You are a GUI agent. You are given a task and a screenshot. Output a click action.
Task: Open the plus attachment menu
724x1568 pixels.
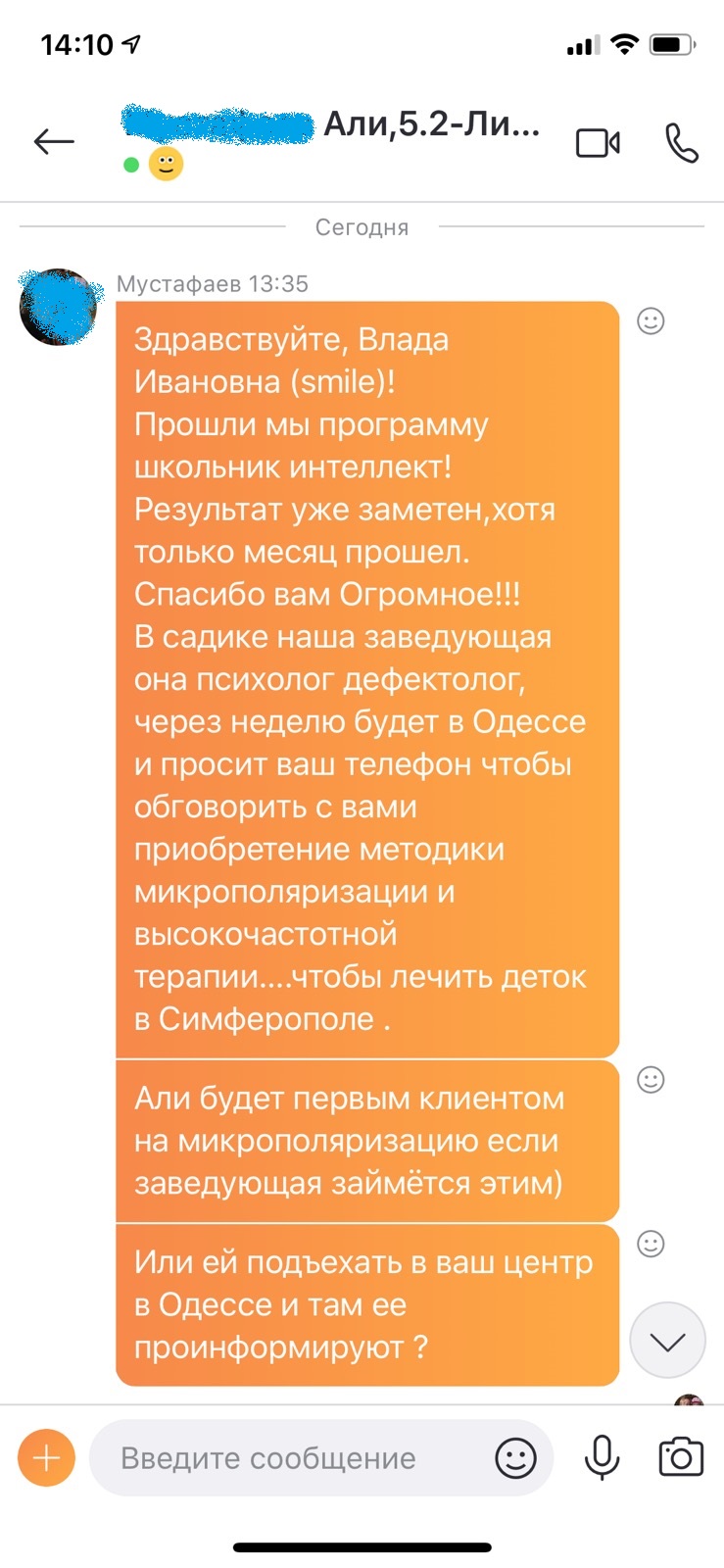point(46,1458)
